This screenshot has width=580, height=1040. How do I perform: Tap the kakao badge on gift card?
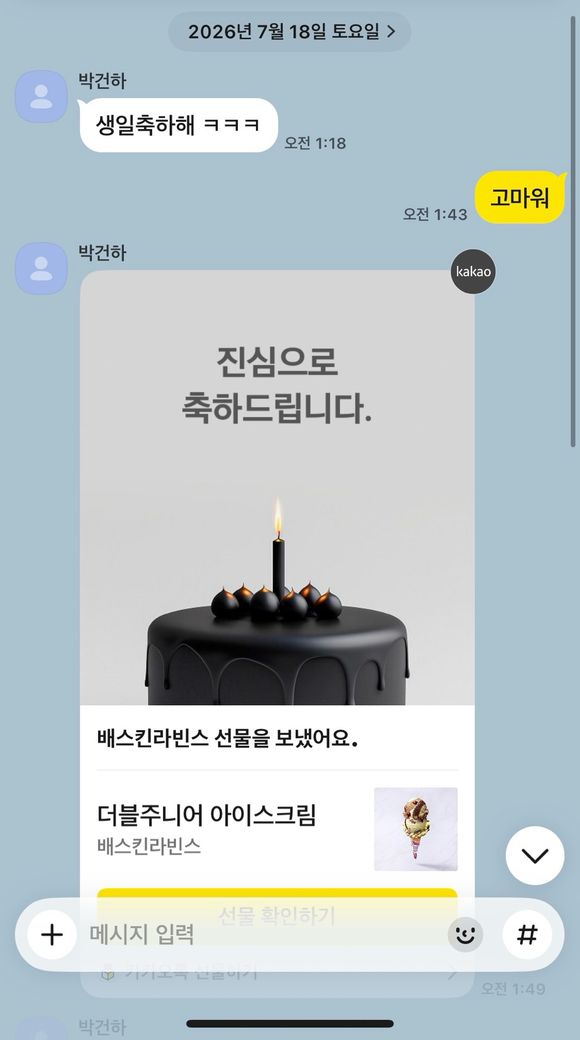473,271
